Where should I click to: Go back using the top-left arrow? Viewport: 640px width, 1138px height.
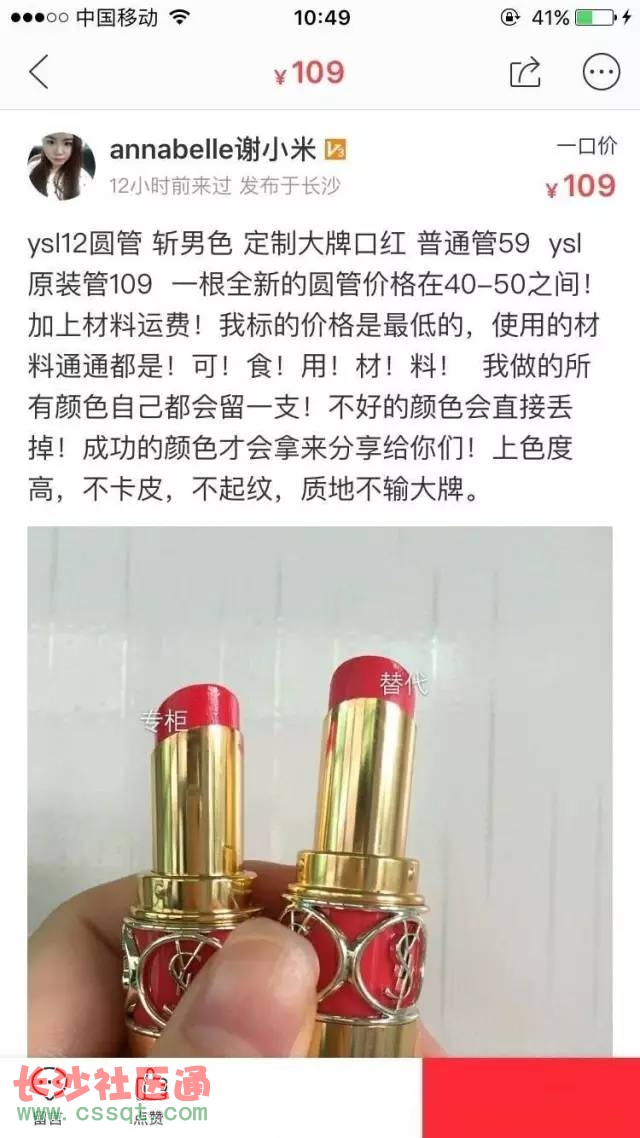tap(38, 73)
